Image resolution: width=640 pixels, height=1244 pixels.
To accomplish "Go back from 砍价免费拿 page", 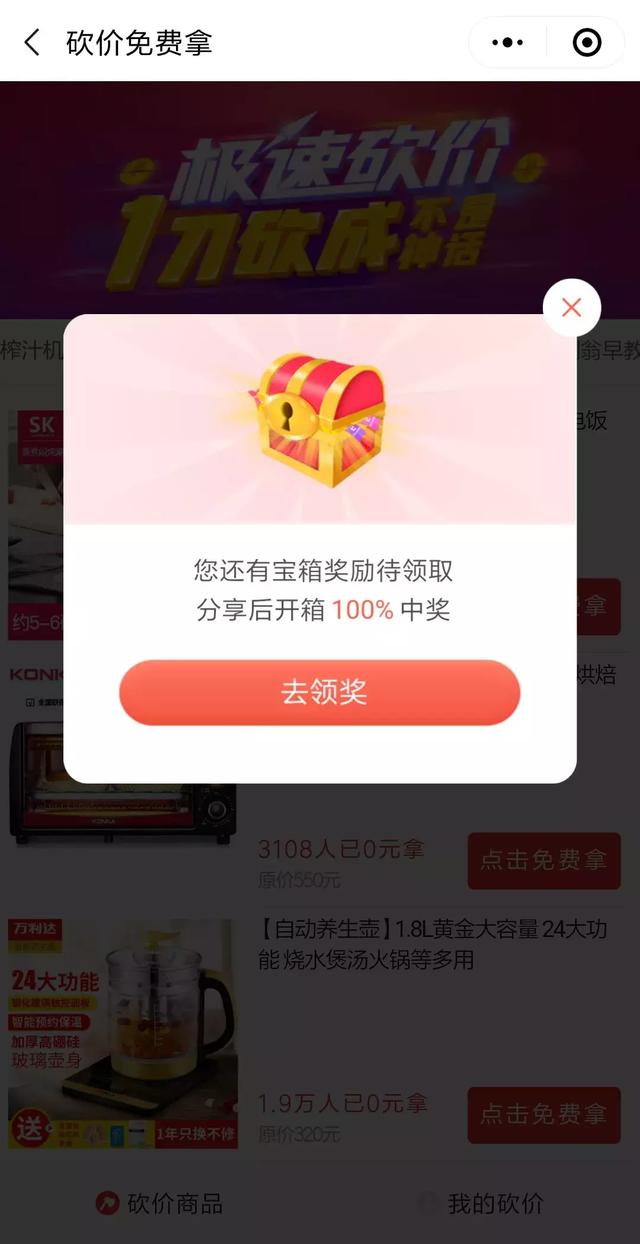I will click(33, 43).
